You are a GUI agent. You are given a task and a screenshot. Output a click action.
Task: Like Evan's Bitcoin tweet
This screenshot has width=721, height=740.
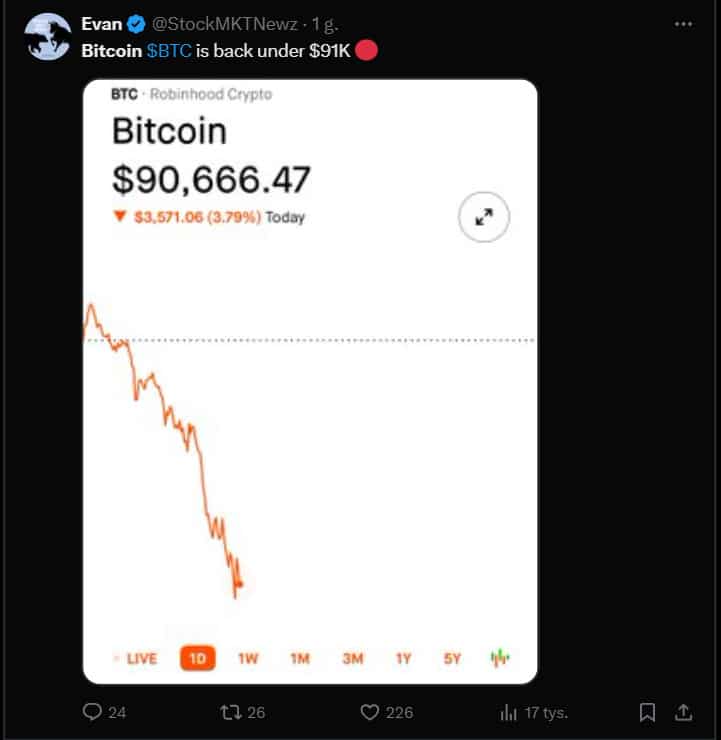click(370, 713)
